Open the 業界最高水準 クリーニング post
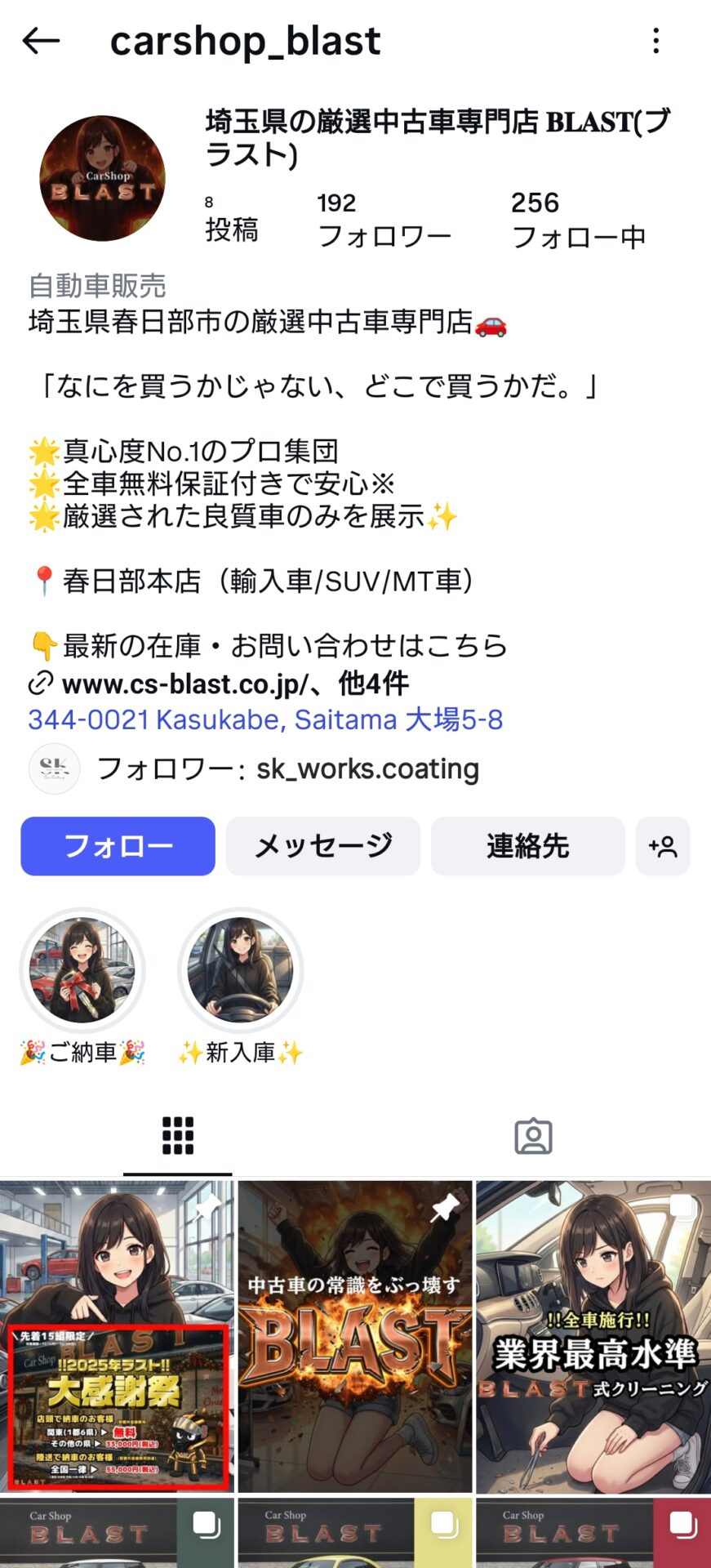Screen dimensions: 711x1568 593,1336
